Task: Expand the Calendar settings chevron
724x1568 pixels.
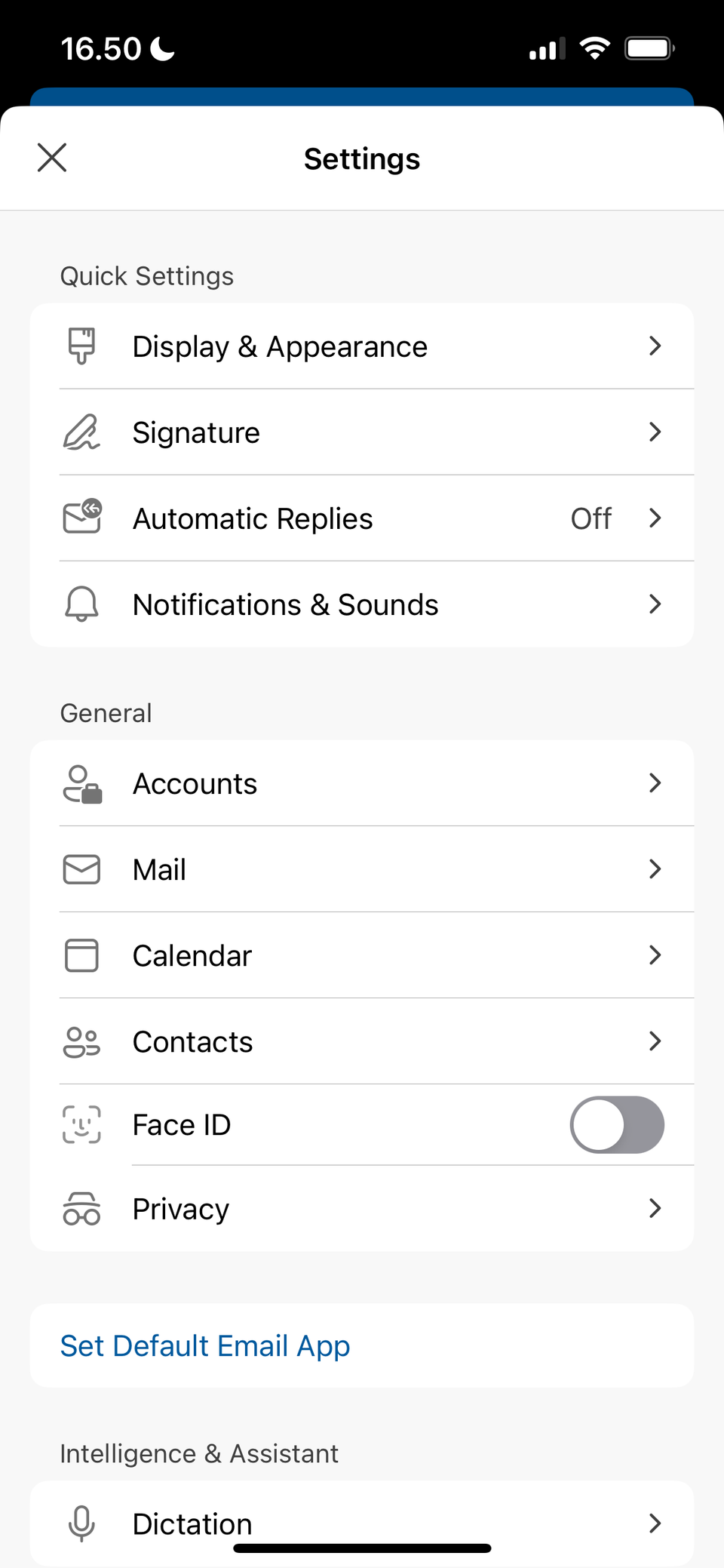Action: click(x=655, y=955)
